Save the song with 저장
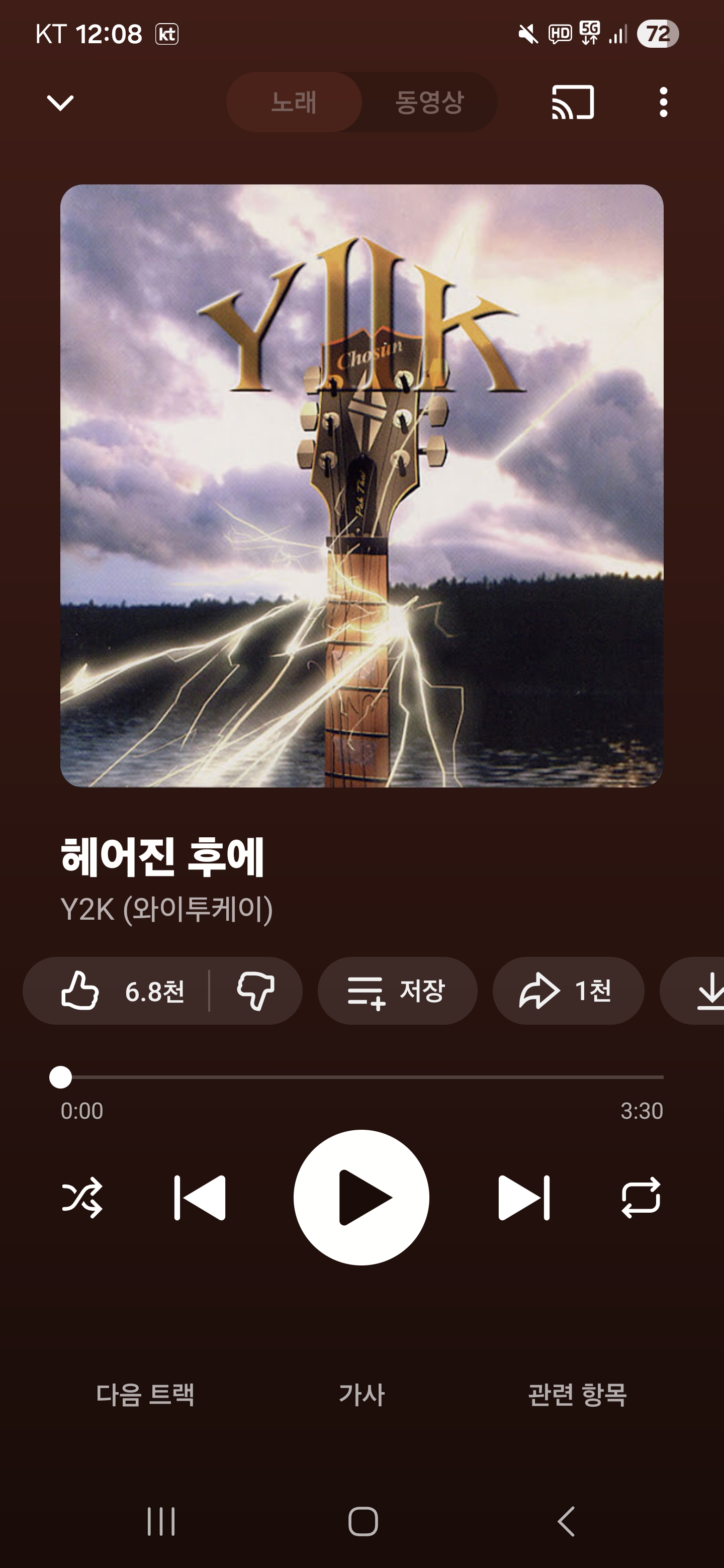The width and height of the screenshot is (724, 1568). 397,991
